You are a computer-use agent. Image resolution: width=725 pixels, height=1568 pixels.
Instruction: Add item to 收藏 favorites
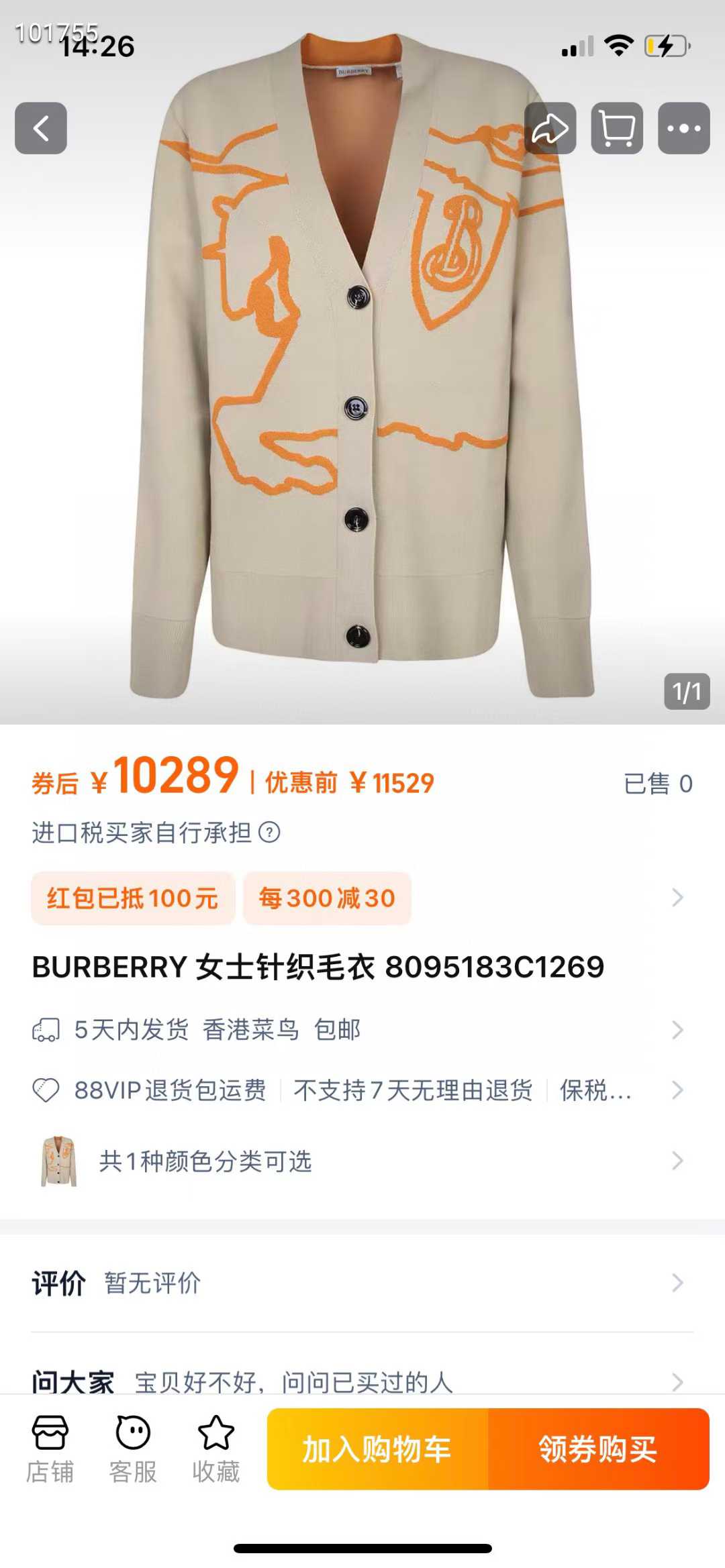(216, 1448)
